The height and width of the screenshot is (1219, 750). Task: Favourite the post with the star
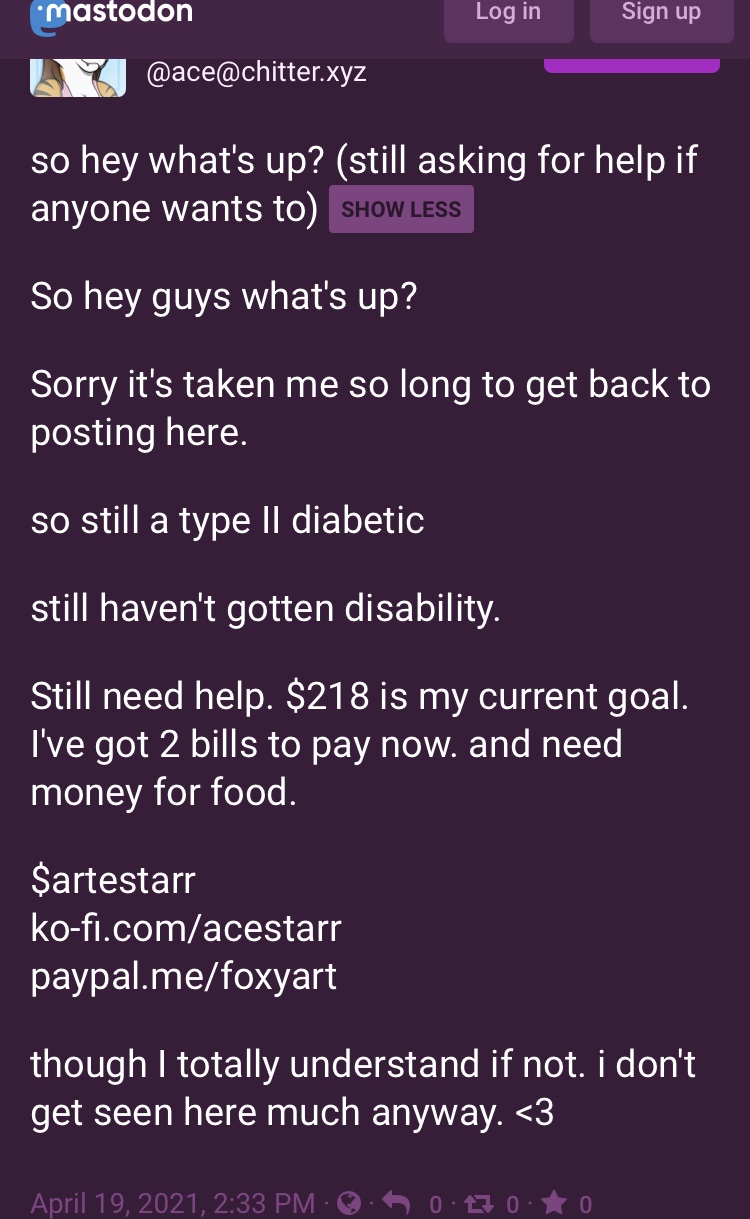555,1204
